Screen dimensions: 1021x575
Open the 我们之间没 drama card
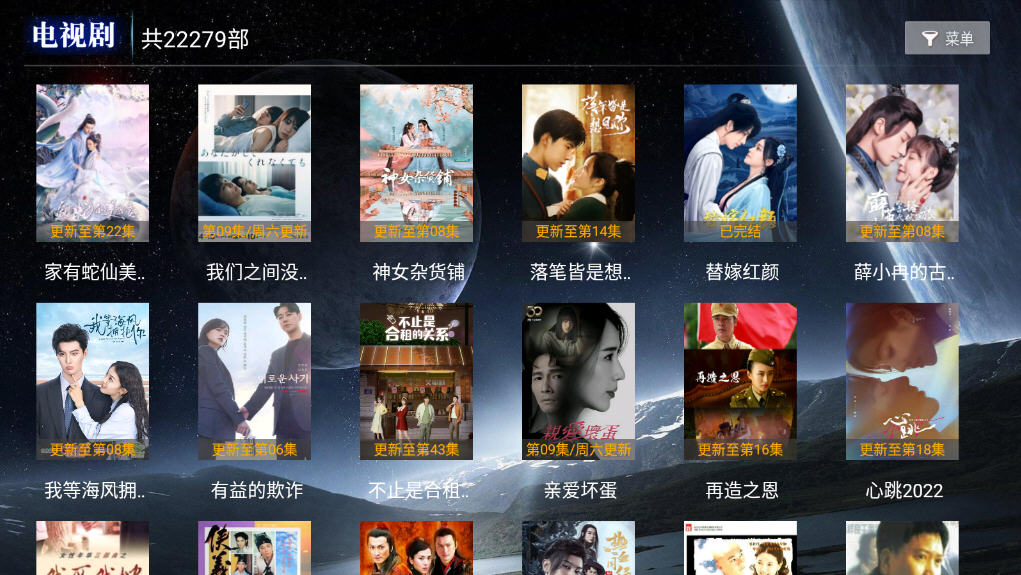(x=255, y=163)
